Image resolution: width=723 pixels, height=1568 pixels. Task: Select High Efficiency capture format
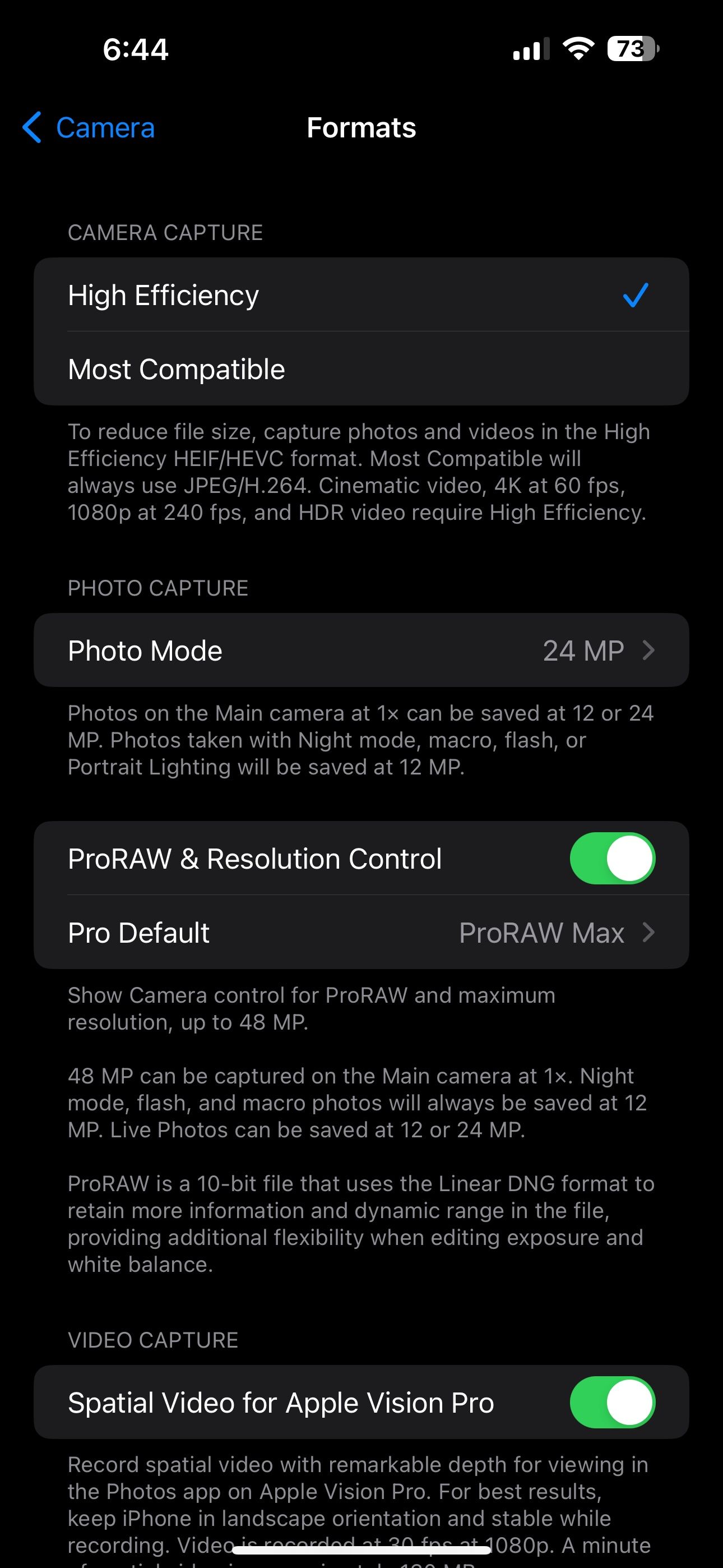tap(360, 295)
